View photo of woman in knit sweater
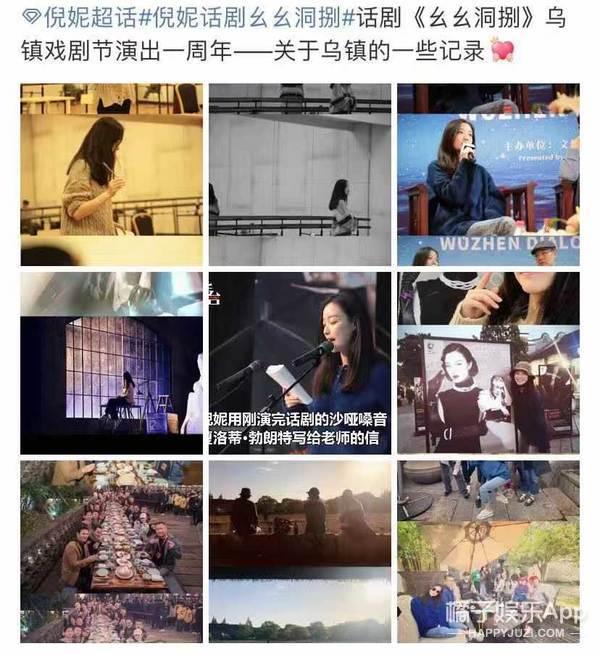The width and height of the screenshot is (600, 654). tap(111, 174)
